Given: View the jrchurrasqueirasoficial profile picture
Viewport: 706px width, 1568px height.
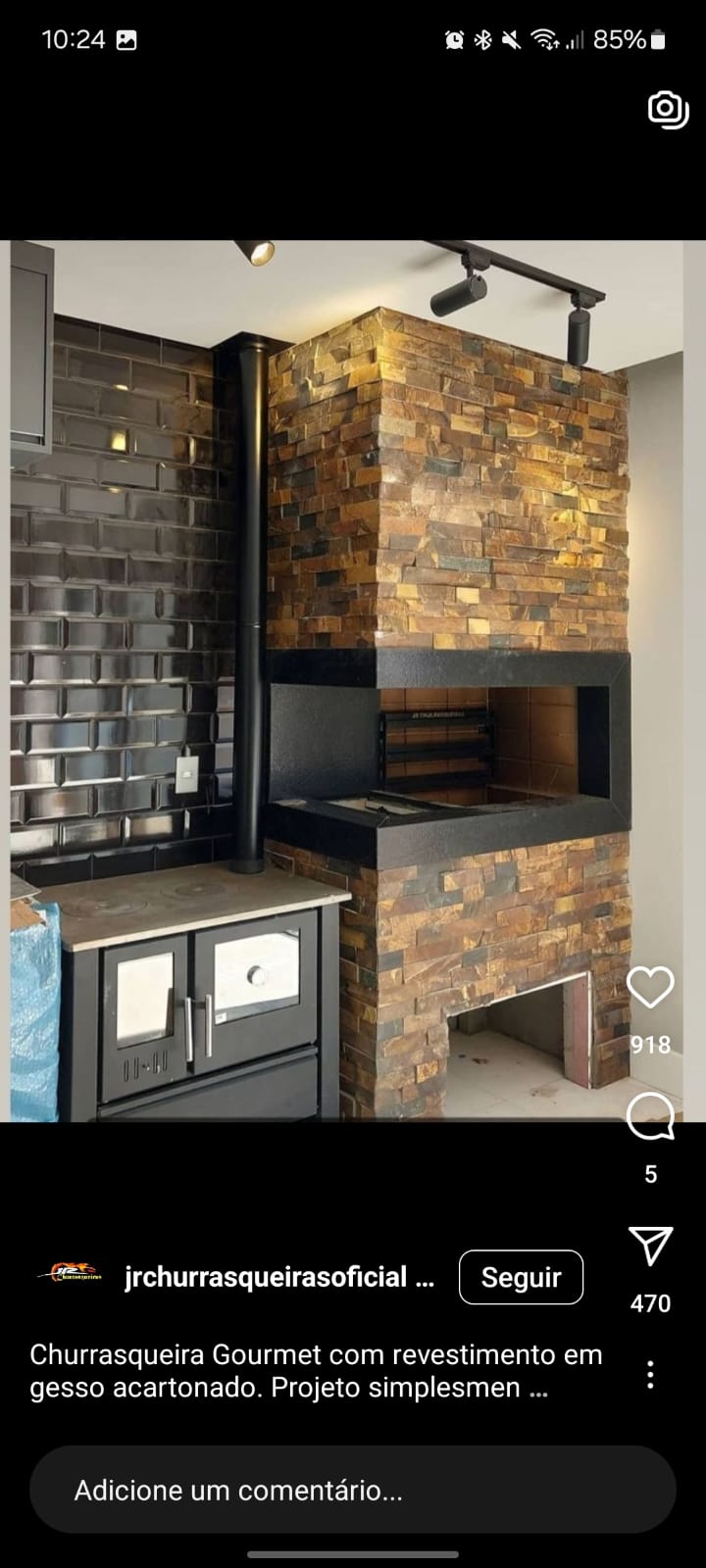Looking at the screenshot, I should (x=69, y=1274).
